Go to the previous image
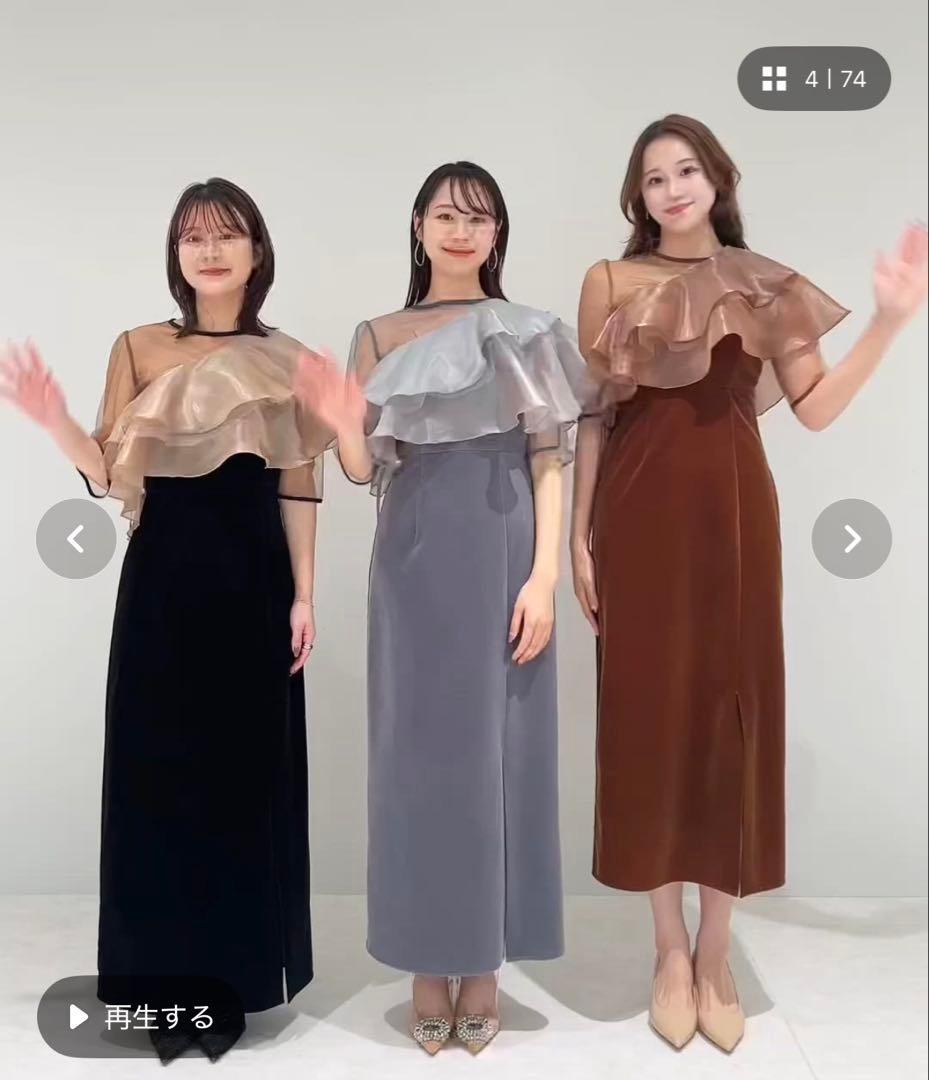The width and height of the screenshot is (929, 1080). click(x=76, y=539)
